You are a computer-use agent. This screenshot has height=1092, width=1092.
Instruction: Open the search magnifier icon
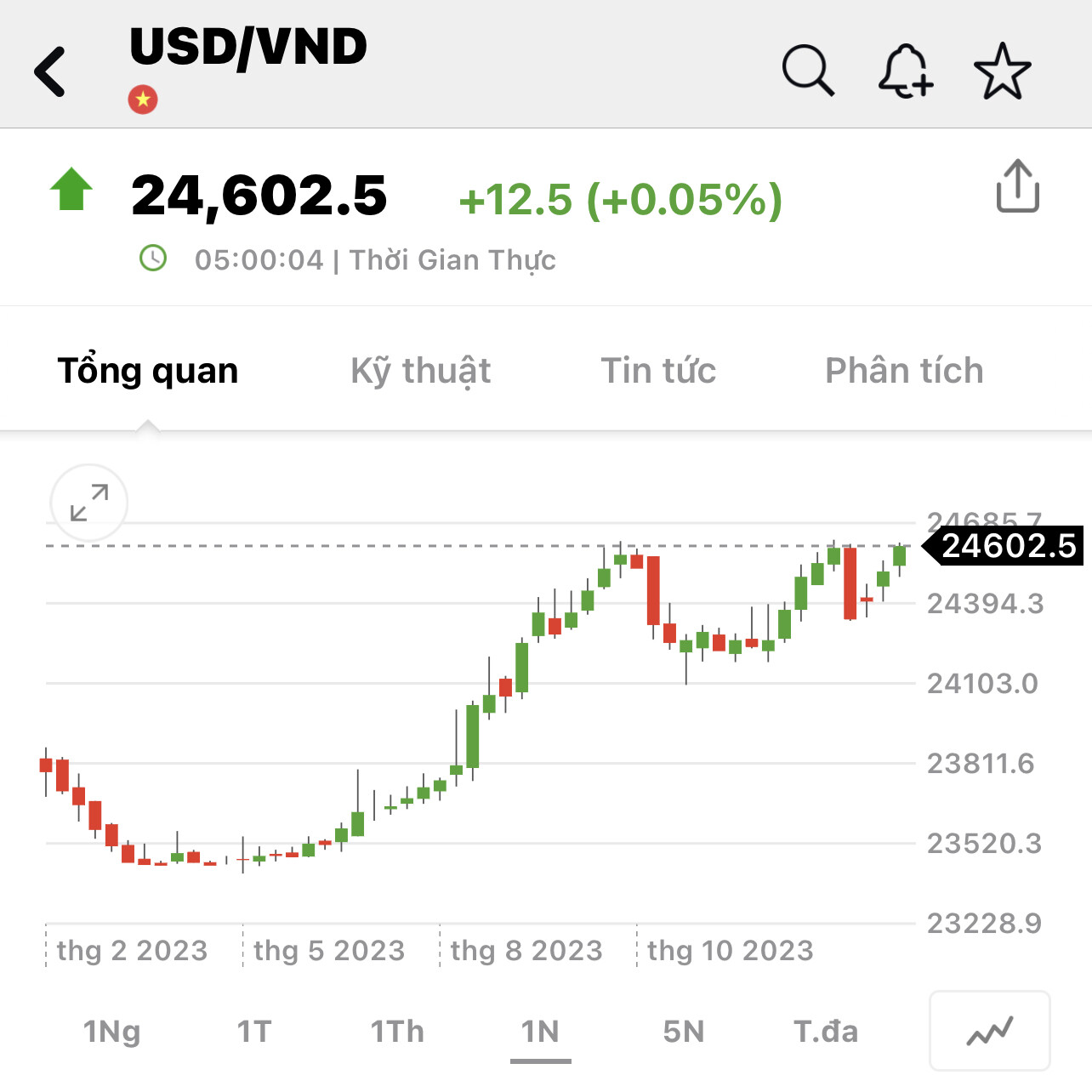(x=807, y=70)
